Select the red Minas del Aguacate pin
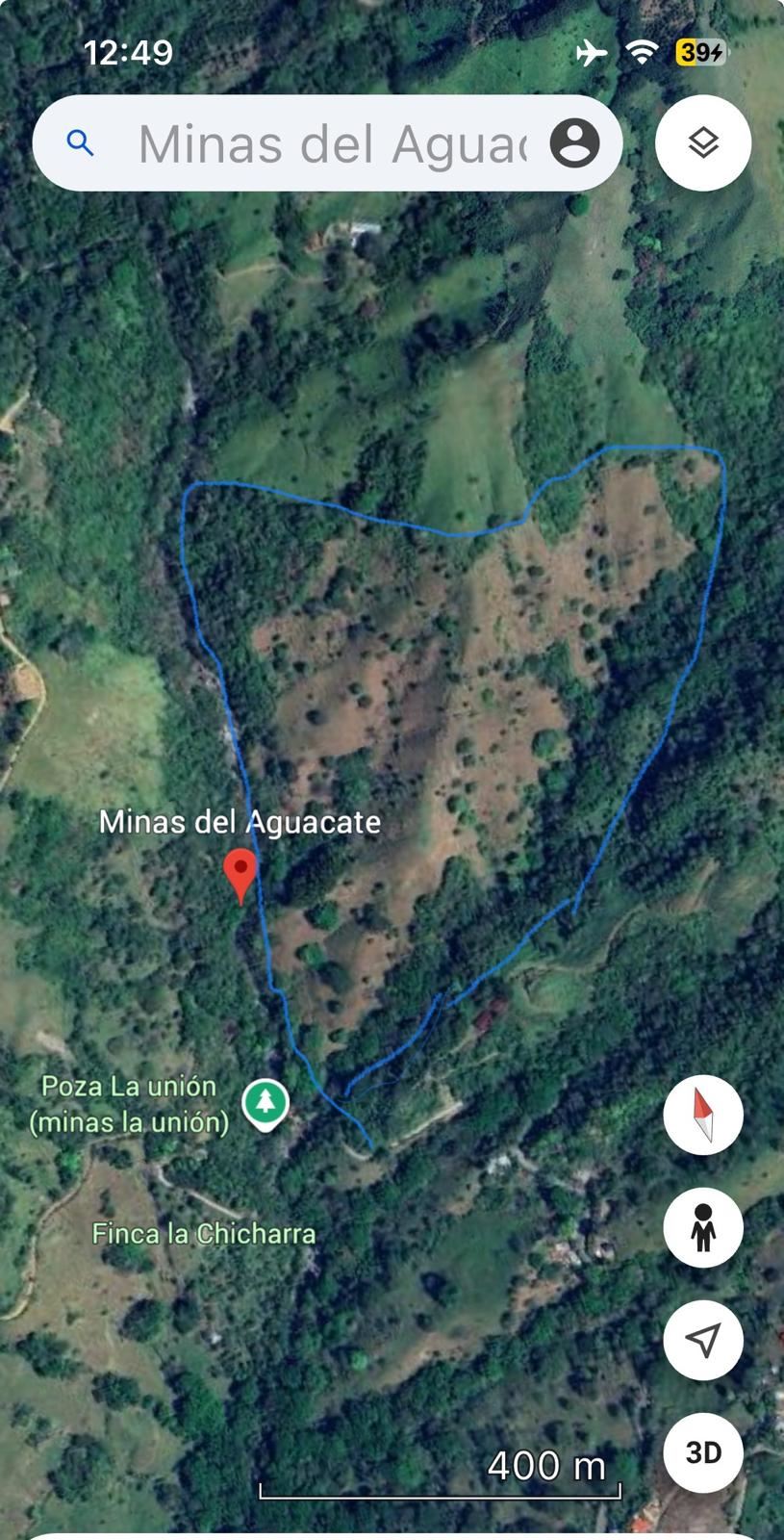Viewport: 784px width, 1540px height. tap(240, 872)
